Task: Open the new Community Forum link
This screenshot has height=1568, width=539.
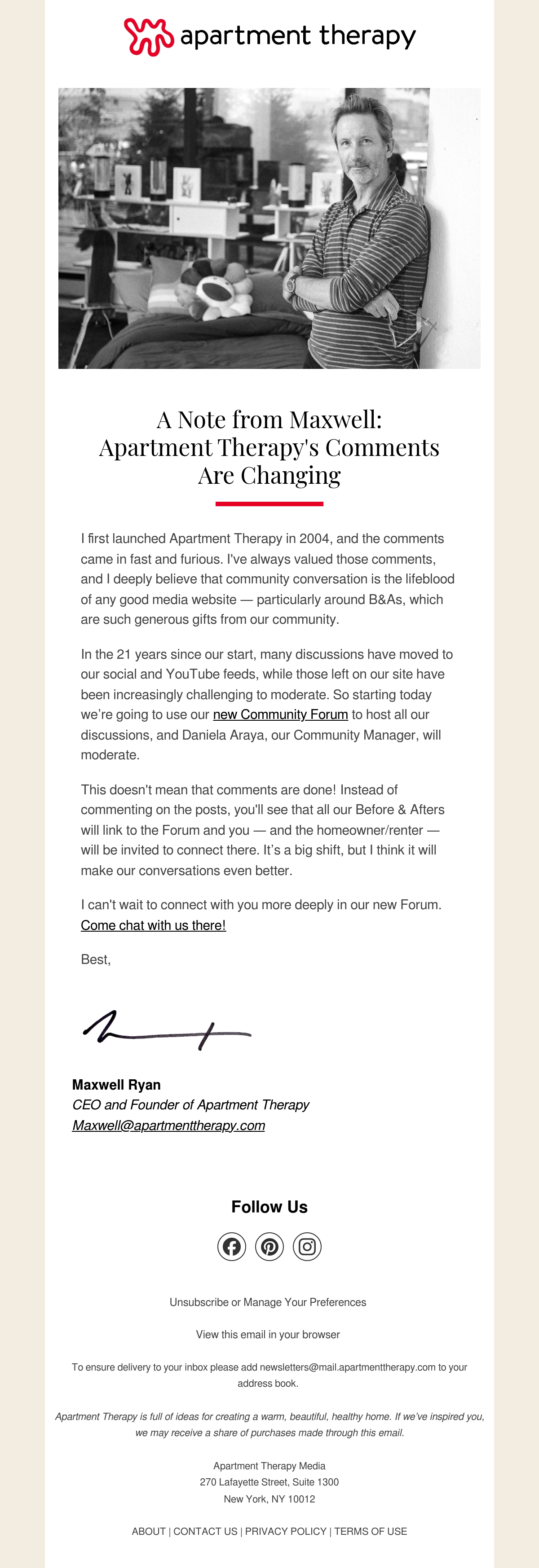Action: pos(280,714)
